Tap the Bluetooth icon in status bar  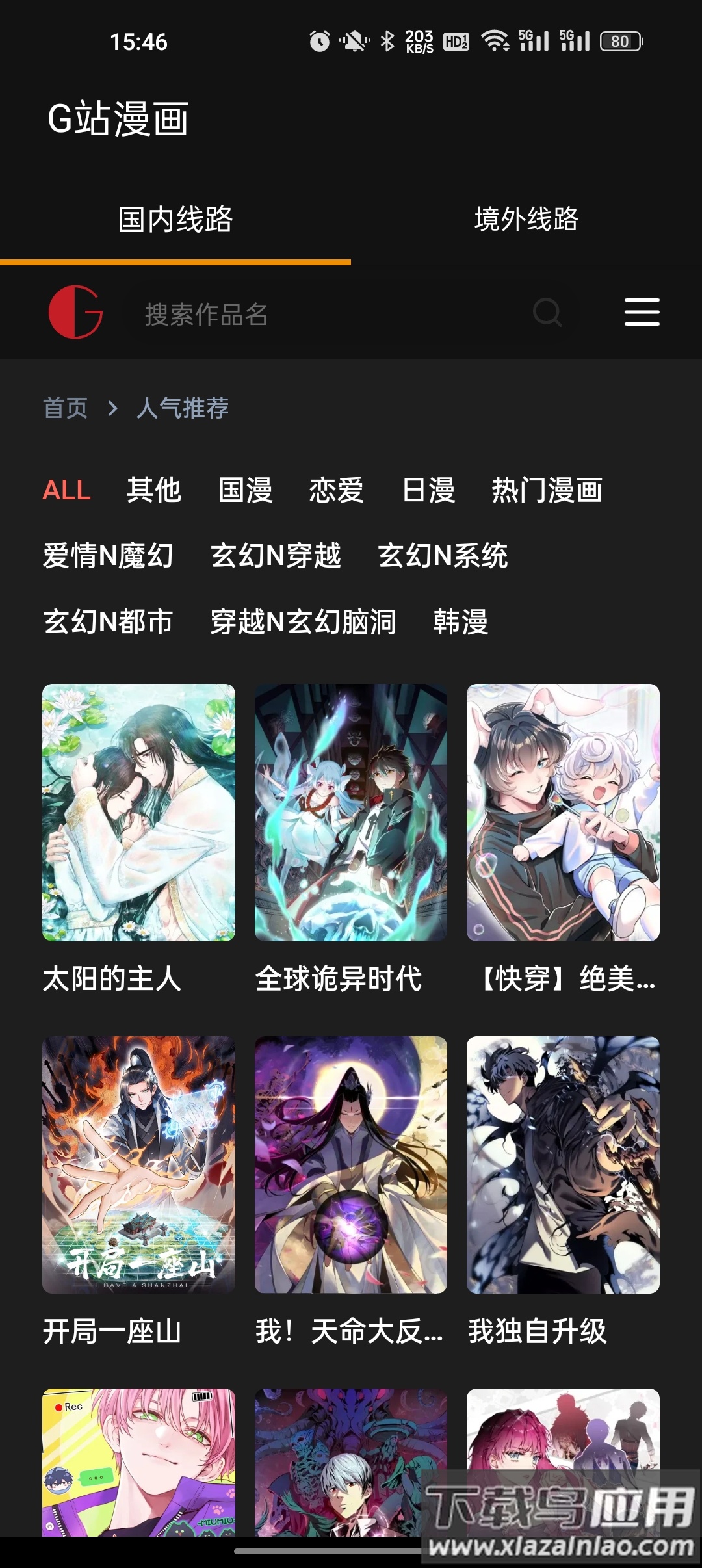(388, 41)
